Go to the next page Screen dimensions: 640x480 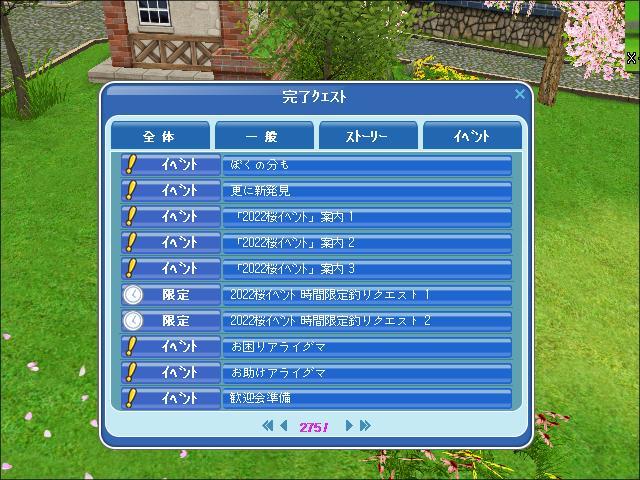[349, 426]
